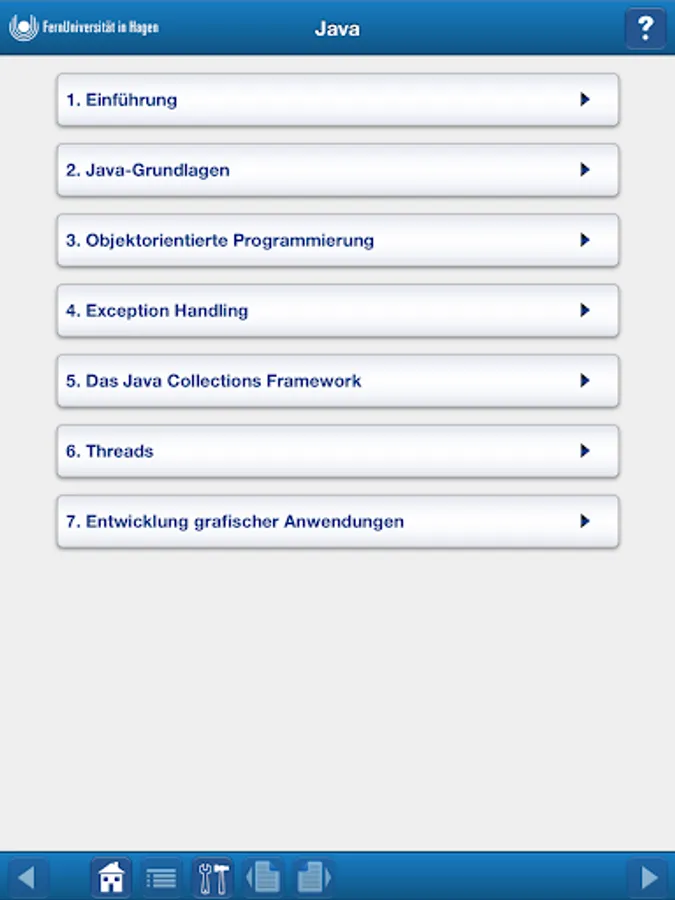
Task: Open chapter 1. Einführung
Action: click(338, 100)
